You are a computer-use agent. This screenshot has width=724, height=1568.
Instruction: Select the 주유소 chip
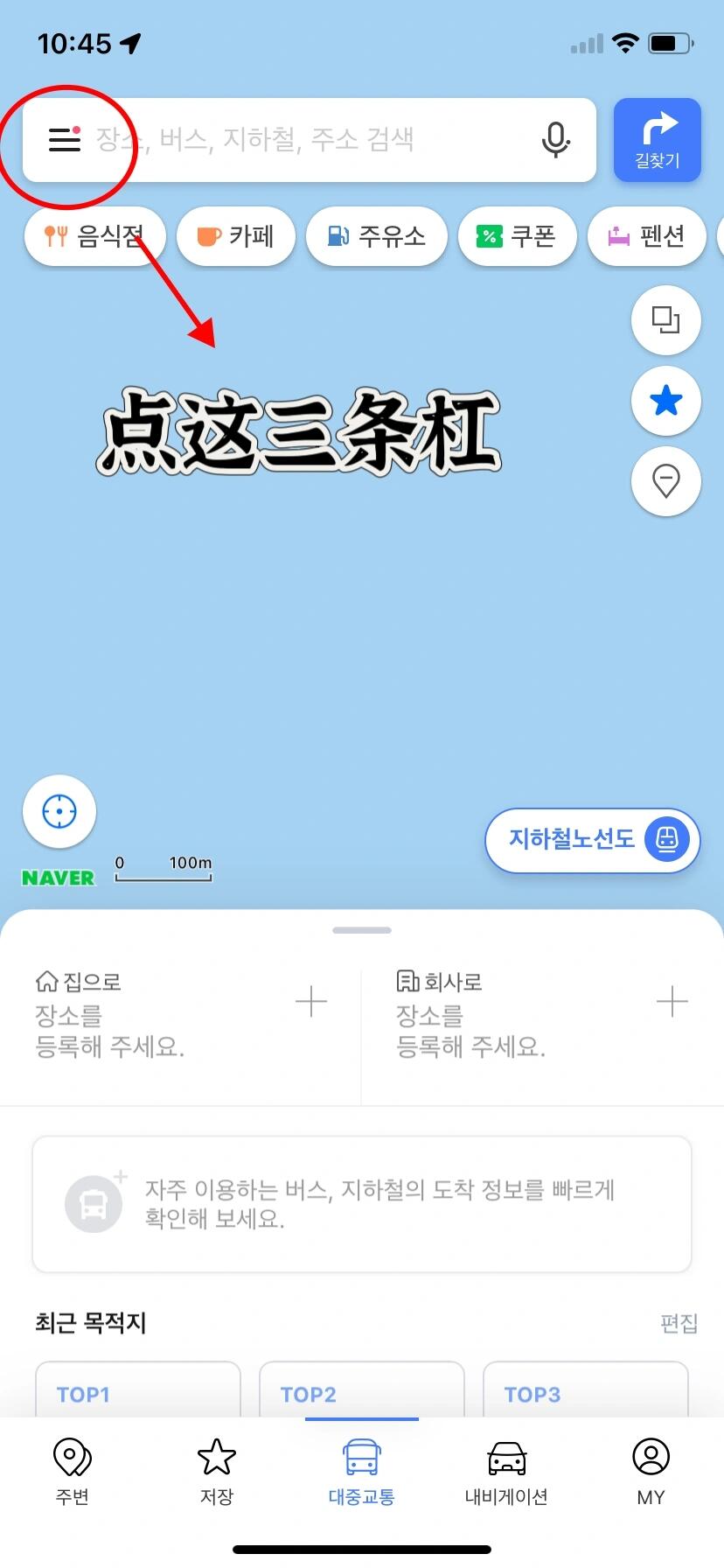376,235
